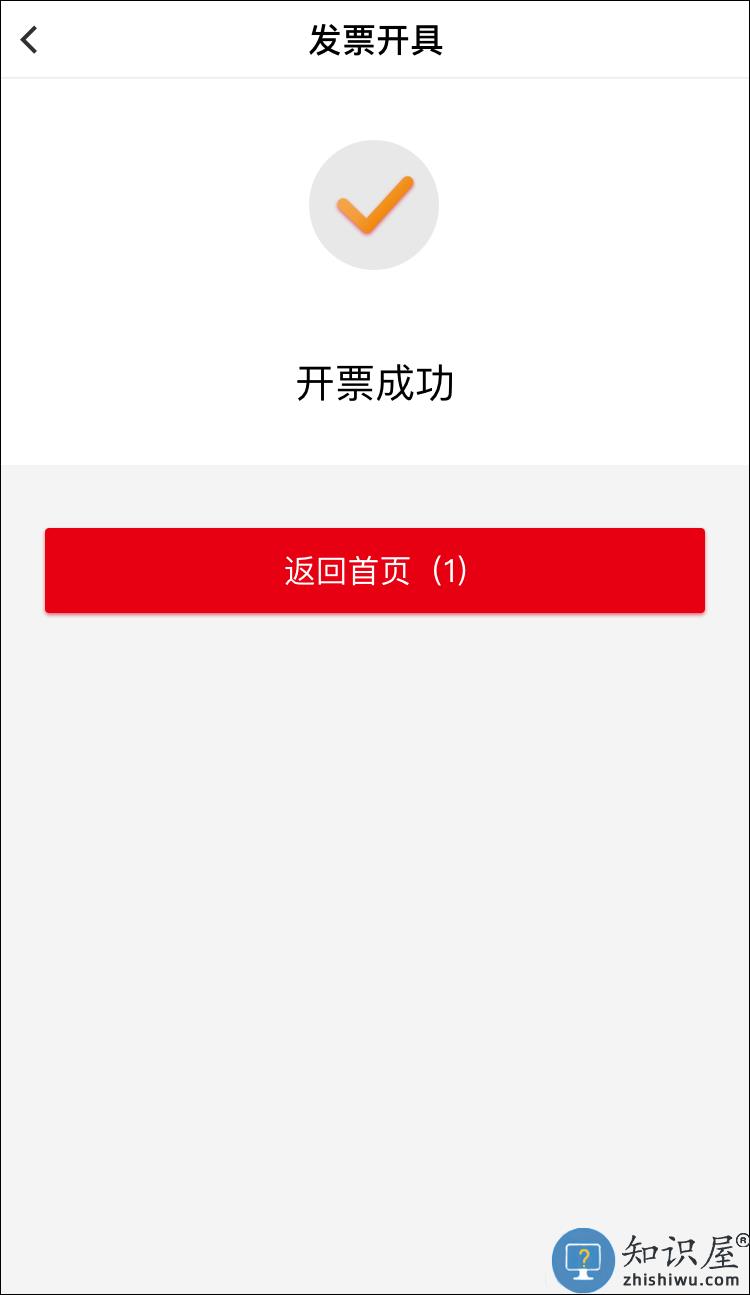Click the gray panel below the white section
The image size is (750, 1295).
pos(374,850)
